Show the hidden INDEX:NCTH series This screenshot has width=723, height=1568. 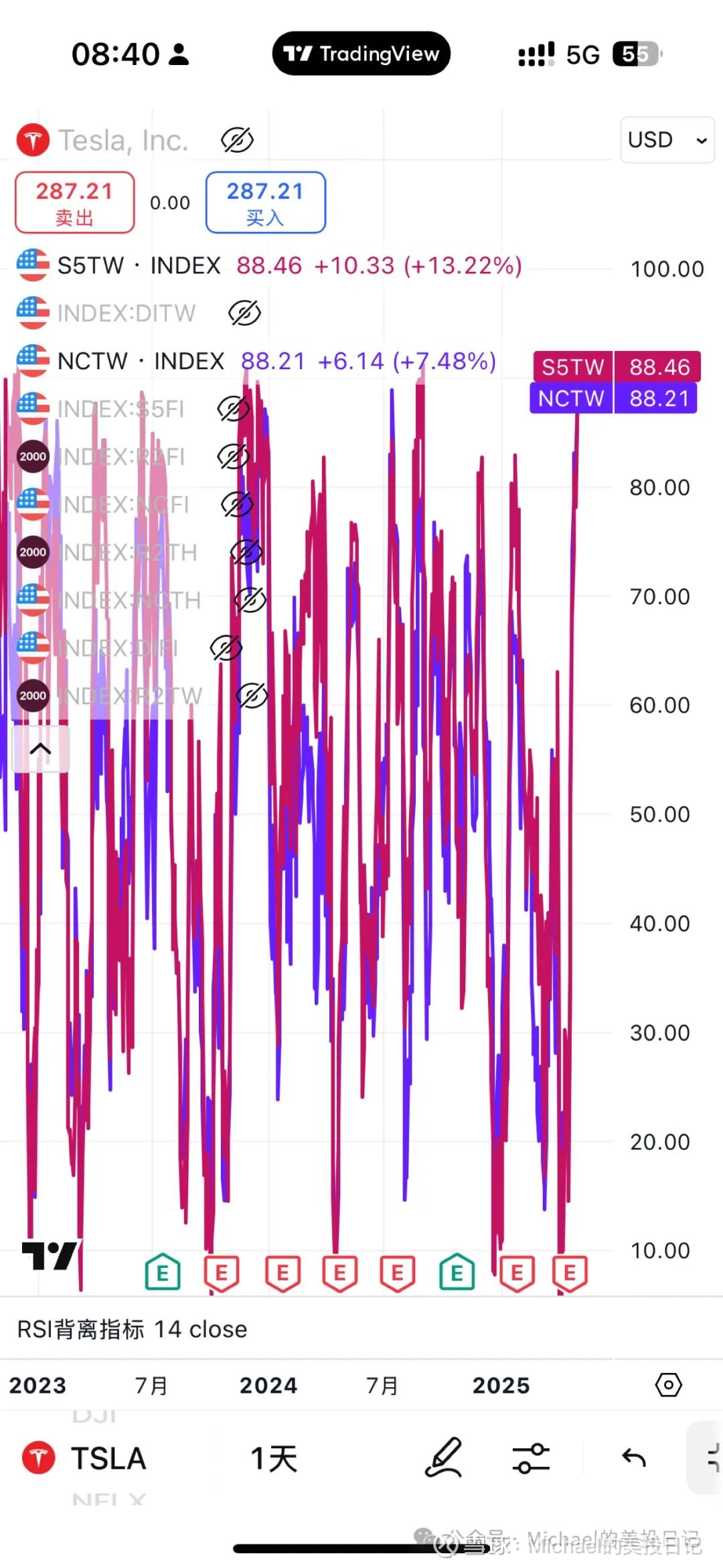(250, 600)
